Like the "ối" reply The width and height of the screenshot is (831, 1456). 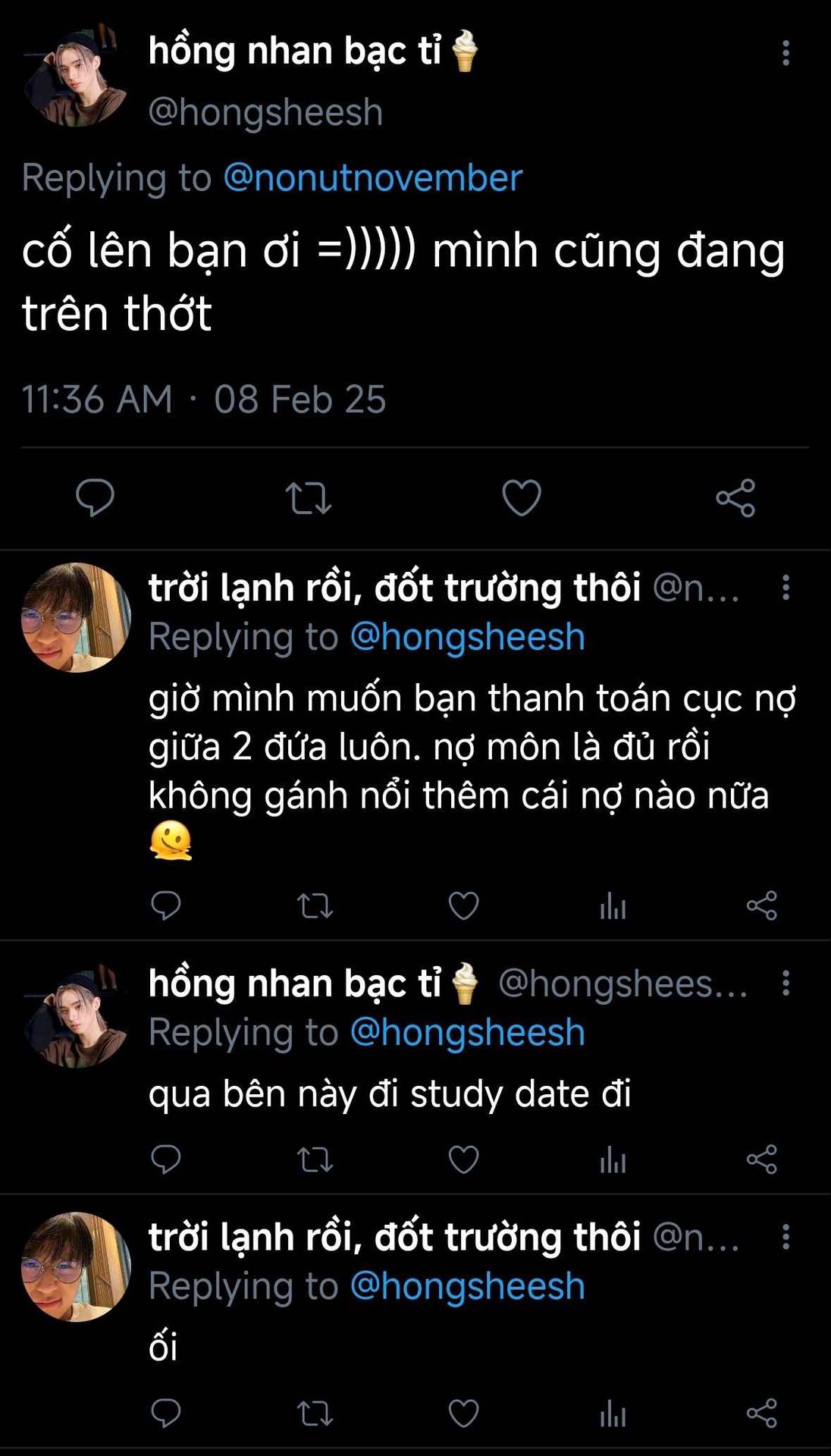[x=463, y=1414]
